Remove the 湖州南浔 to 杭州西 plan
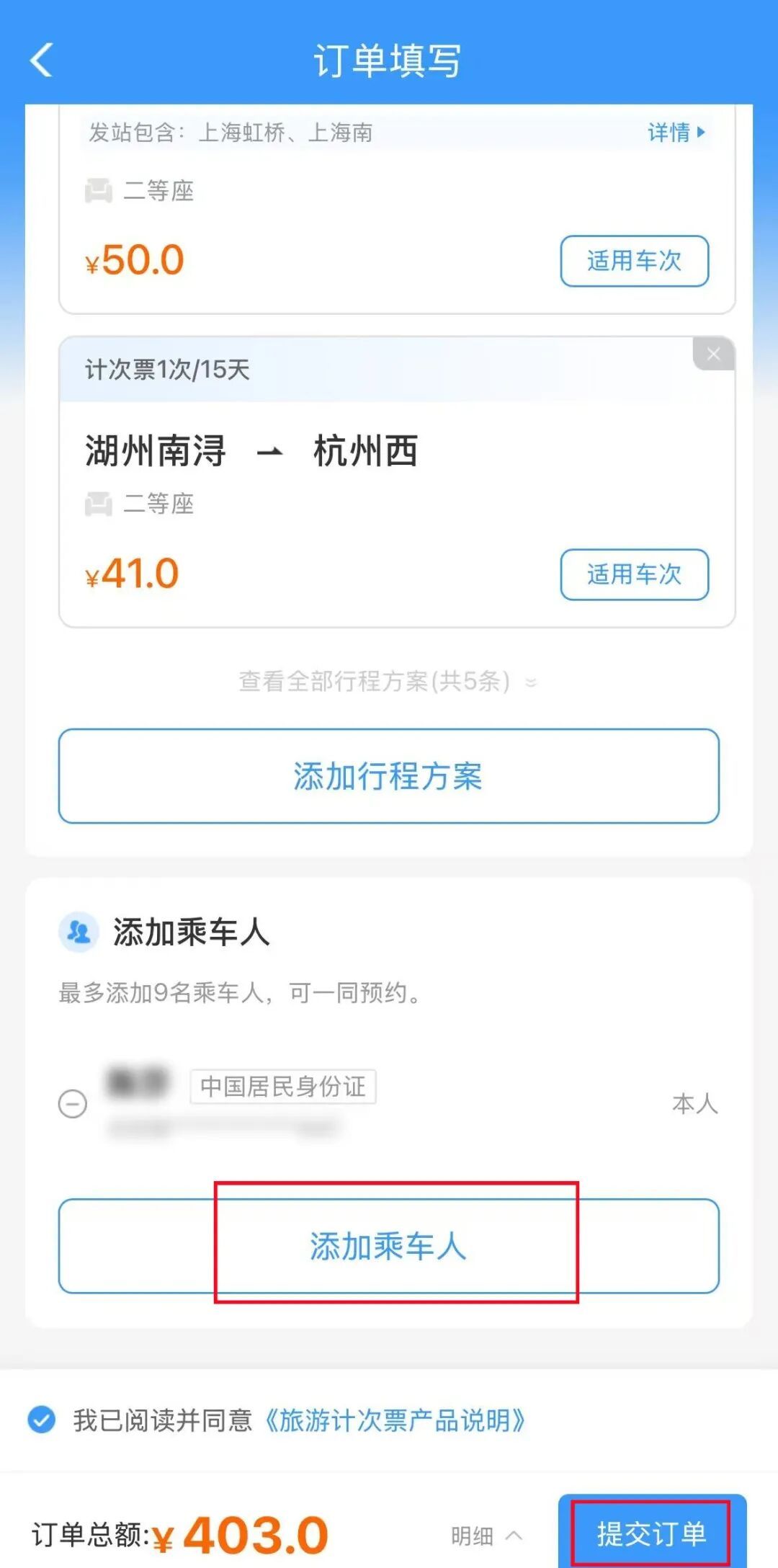778x1568 pixels. [x=713, y=354]
